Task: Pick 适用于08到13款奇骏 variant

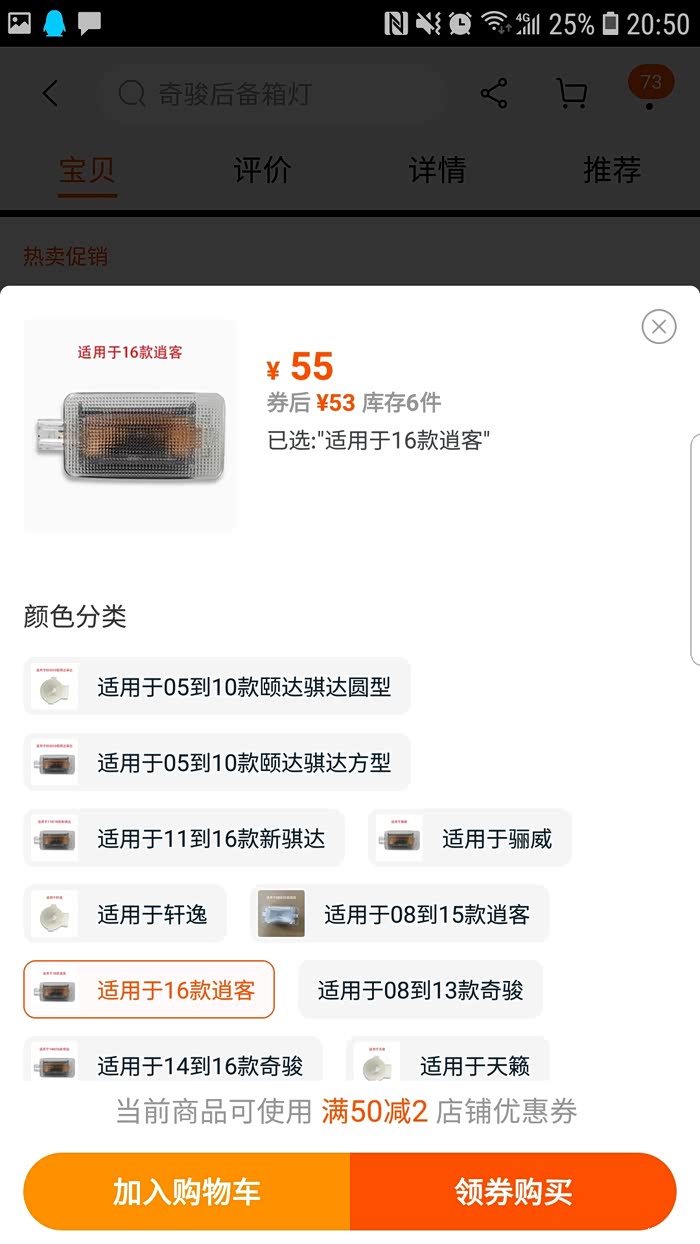Action: (420, 991)
